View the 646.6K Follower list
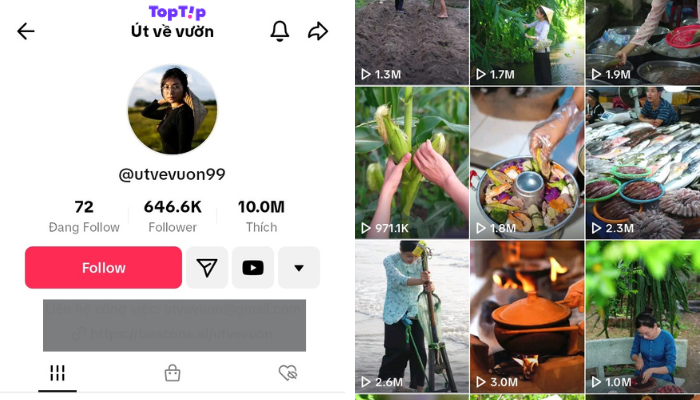 point(172,215)
